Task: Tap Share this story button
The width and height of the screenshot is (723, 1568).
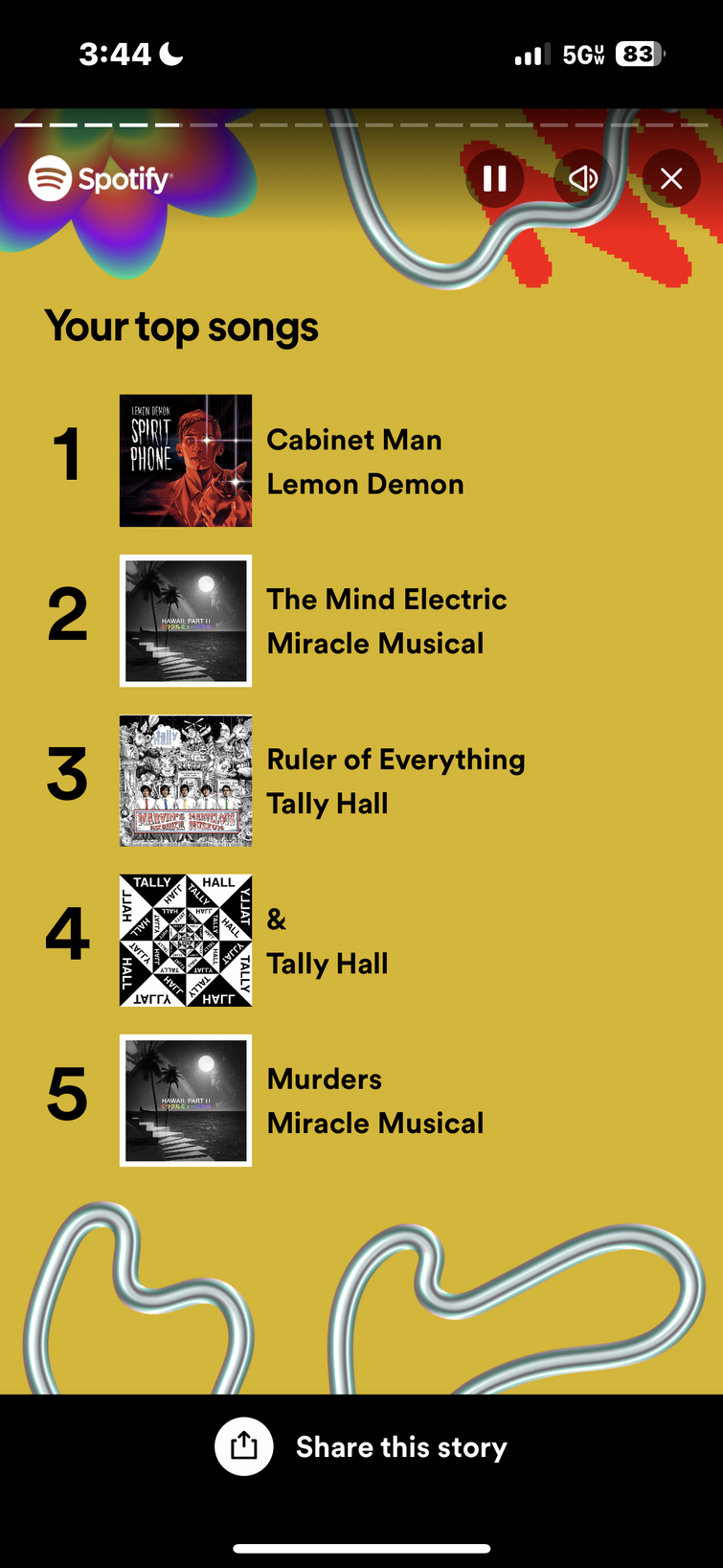Action: coord(362,1446)
